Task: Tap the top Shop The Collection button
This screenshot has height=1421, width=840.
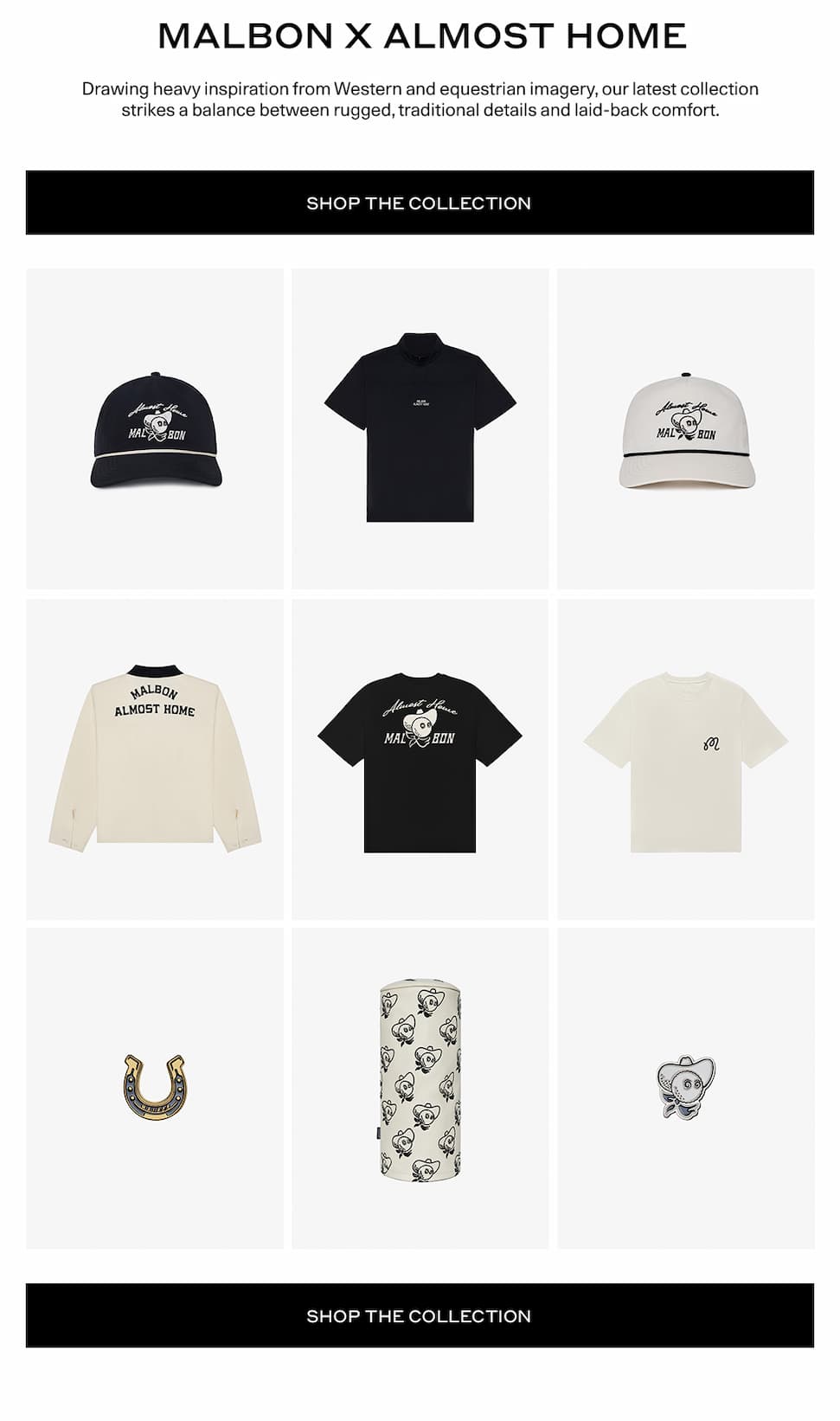Action: [420, 203]
